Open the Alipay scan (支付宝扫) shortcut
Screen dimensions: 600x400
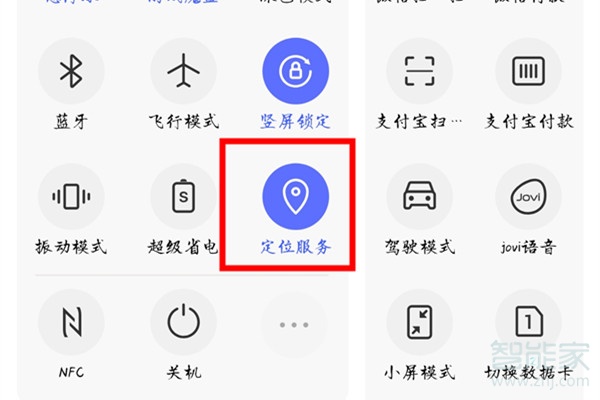[419, 73]
